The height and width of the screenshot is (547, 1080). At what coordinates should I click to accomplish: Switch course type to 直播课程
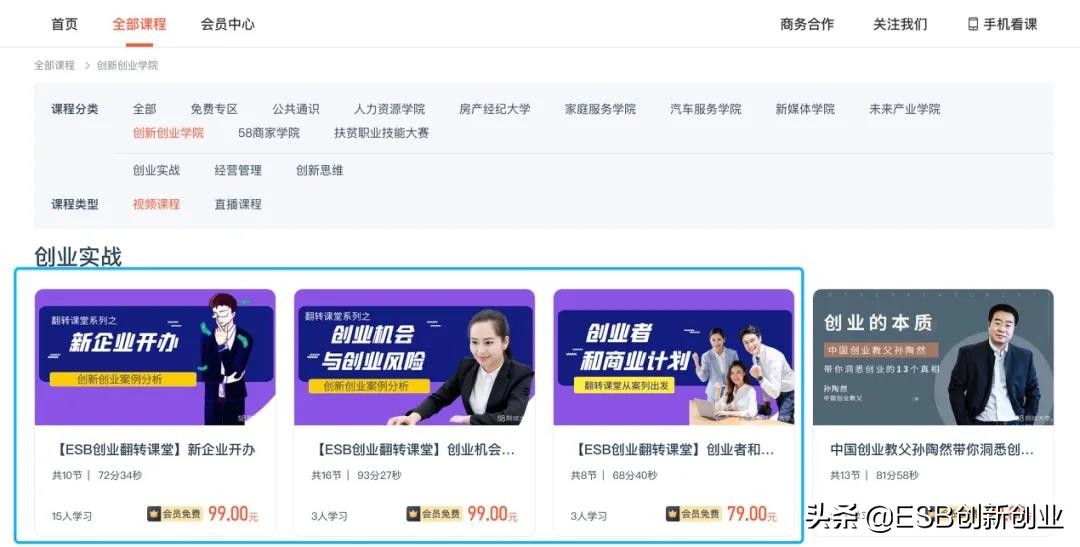coord(238,204)
